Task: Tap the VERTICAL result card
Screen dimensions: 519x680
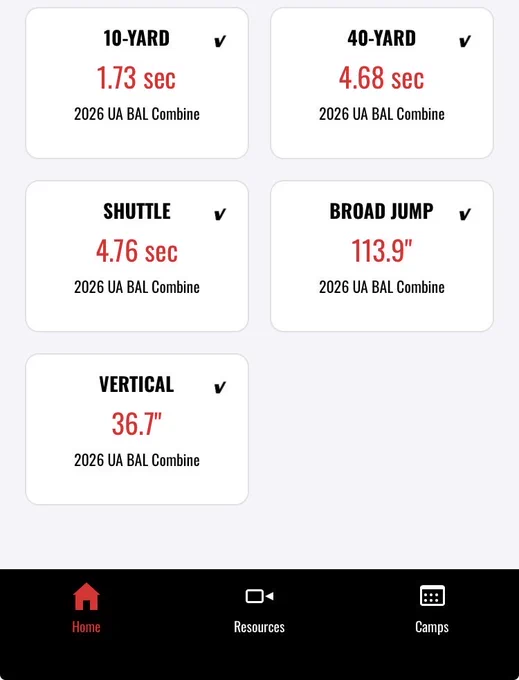Action: (137, 429)
